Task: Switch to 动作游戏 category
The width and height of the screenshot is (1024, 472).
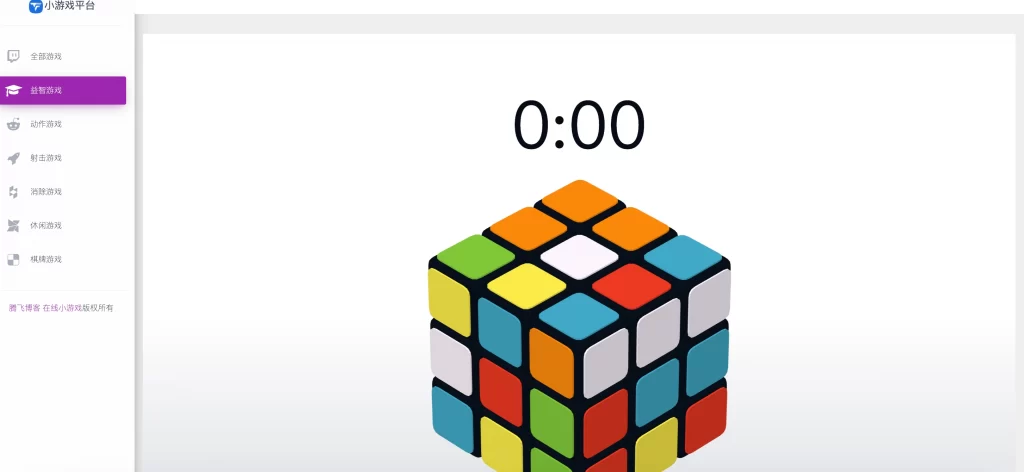Action: tap(45, 124)
